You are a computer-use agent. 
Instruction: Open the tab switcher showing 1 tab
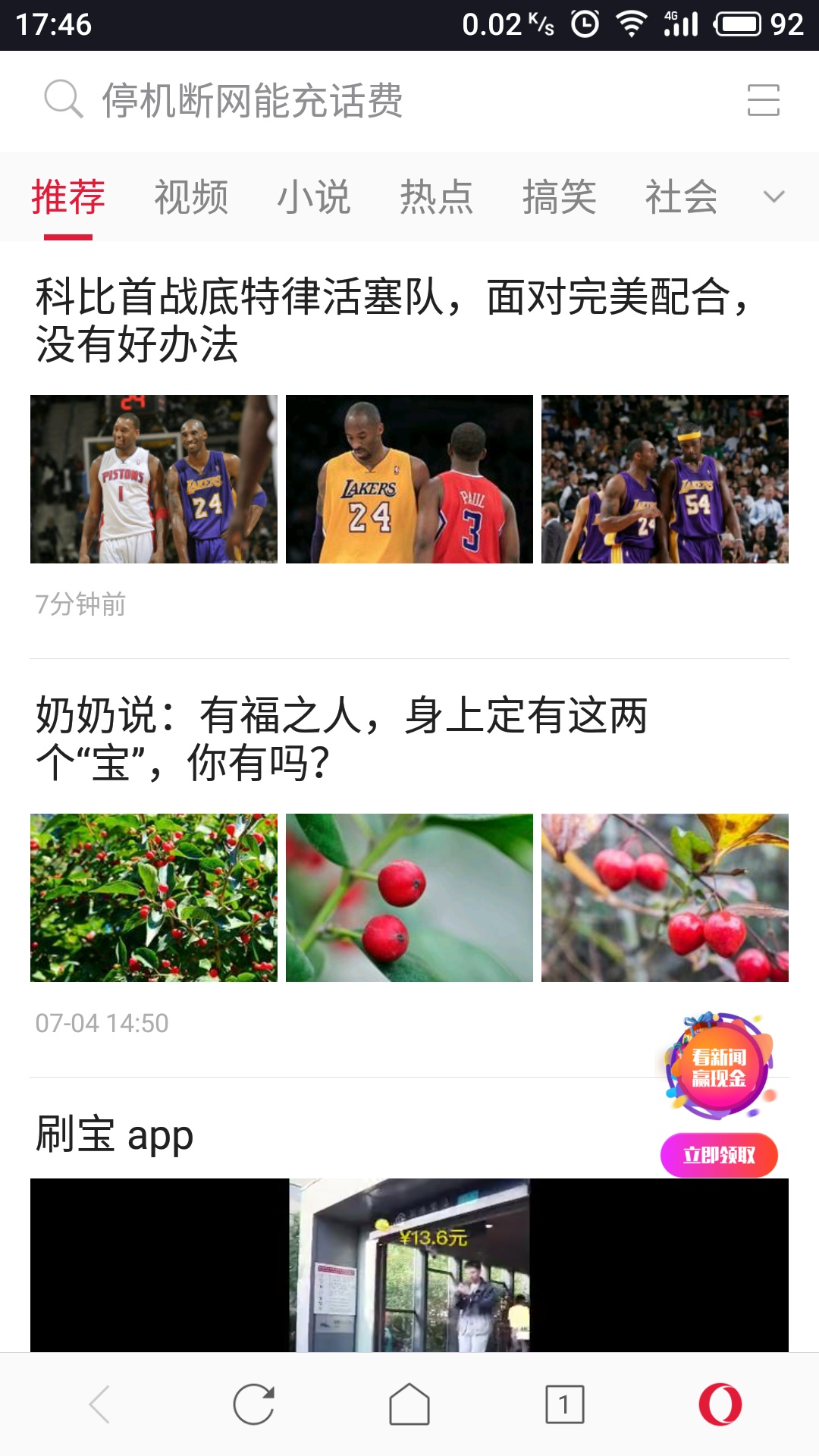tap(565, 1404)
